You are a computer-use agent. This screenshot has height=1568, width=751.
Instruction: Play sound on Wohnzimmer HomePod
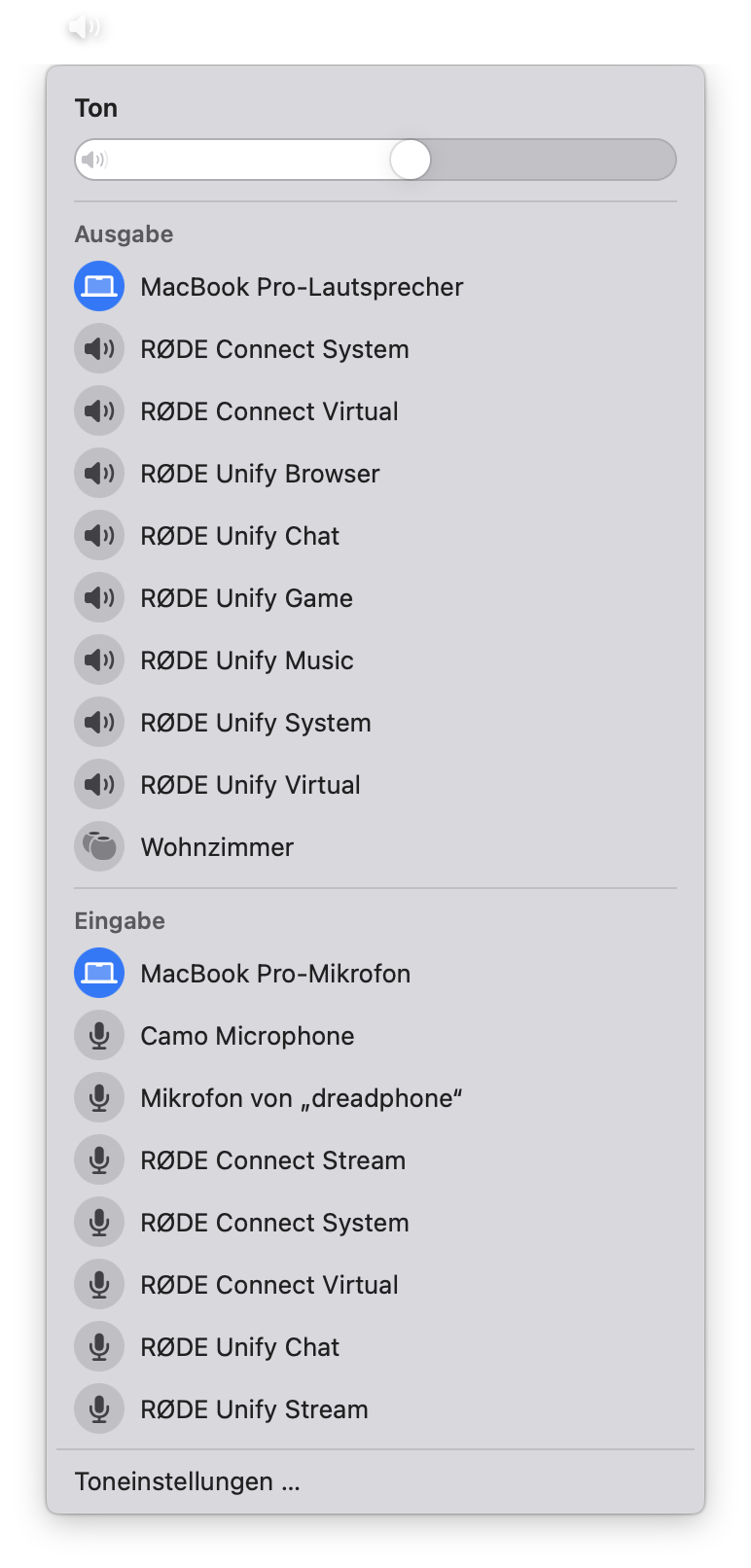point(375,847)
